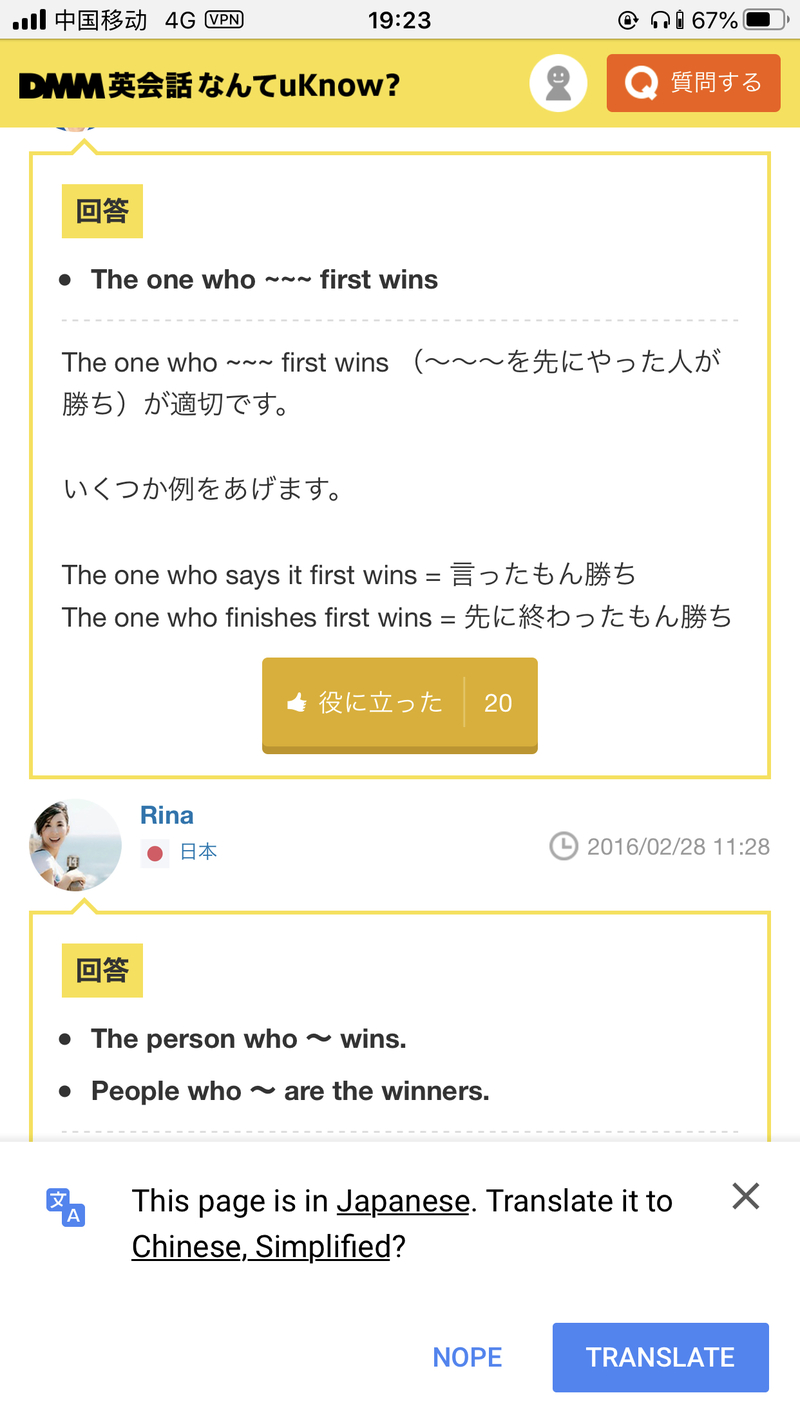Image resolution: width=800 pixels, height=1422 pixels.
Task: Open Rina's profile name link
Action: [x=167, y=815]
